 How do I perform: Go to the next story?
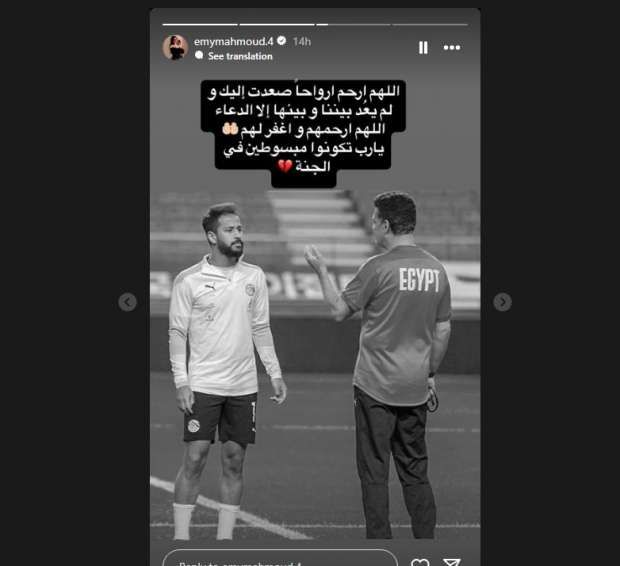(x=502, y=302)
